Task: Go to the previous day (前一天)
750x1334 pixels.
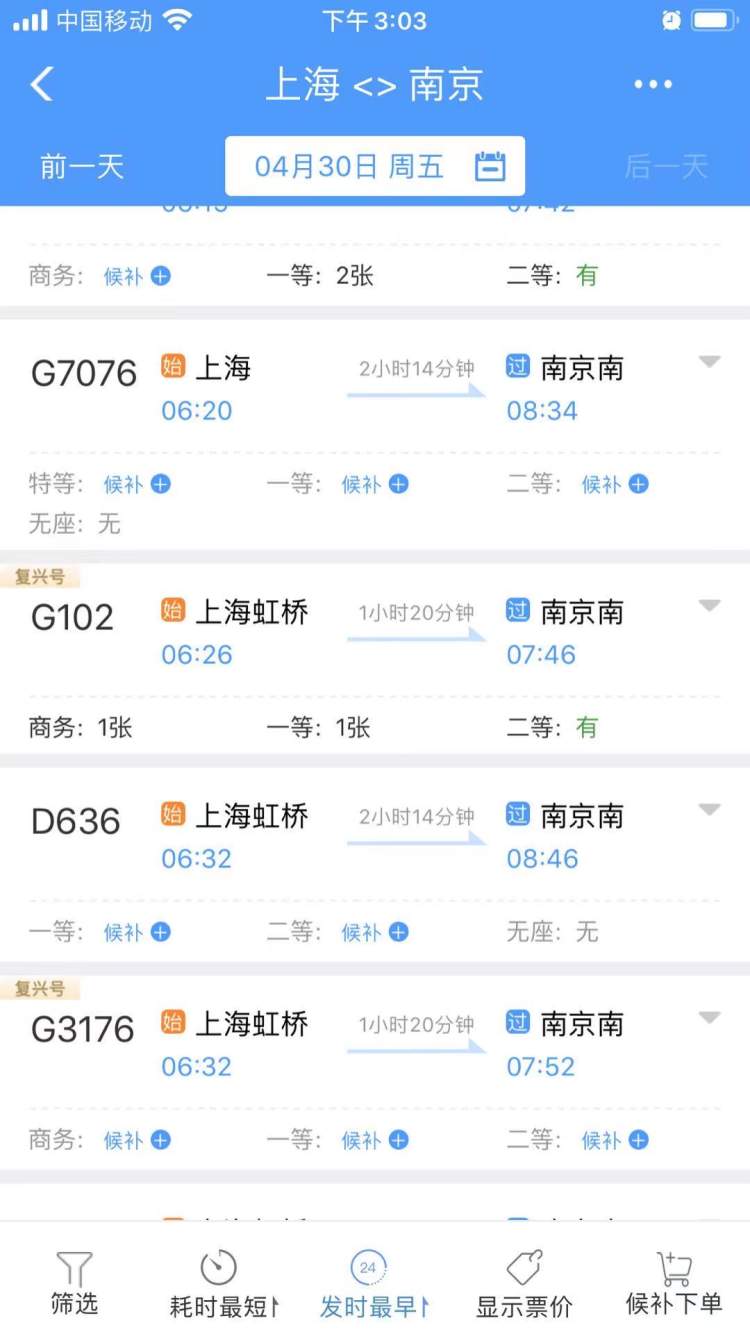Action: pyautogui.click(x=82, y=166)
